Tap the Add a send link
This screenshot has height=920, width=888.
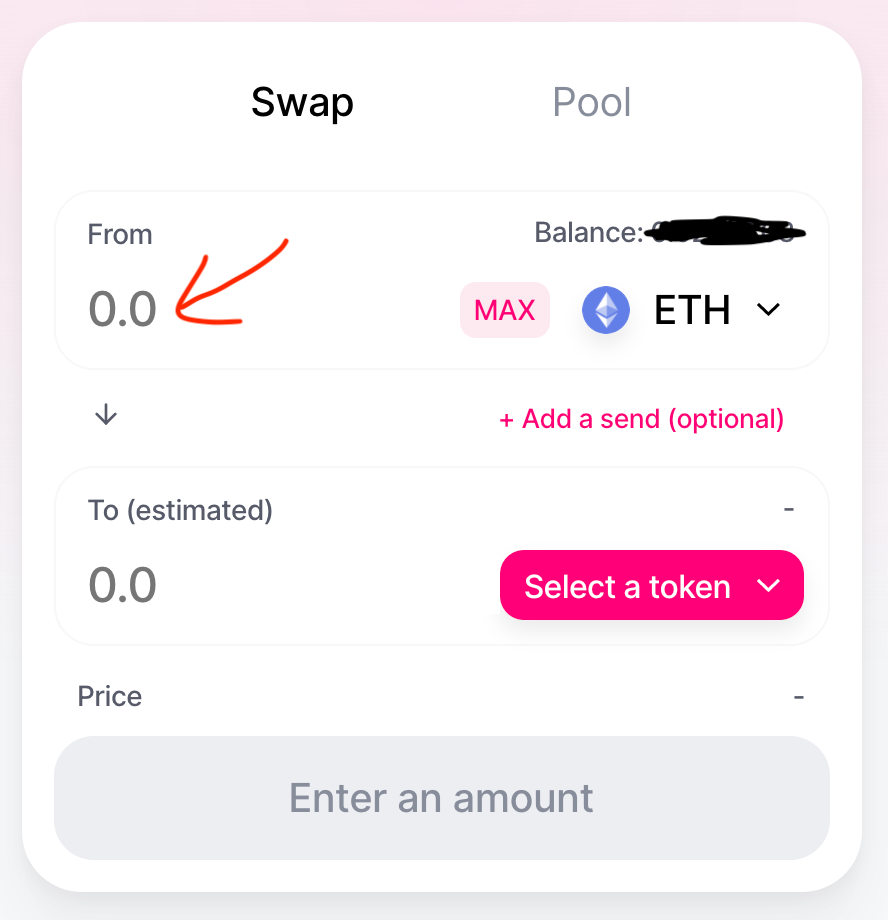coord(641,419)
